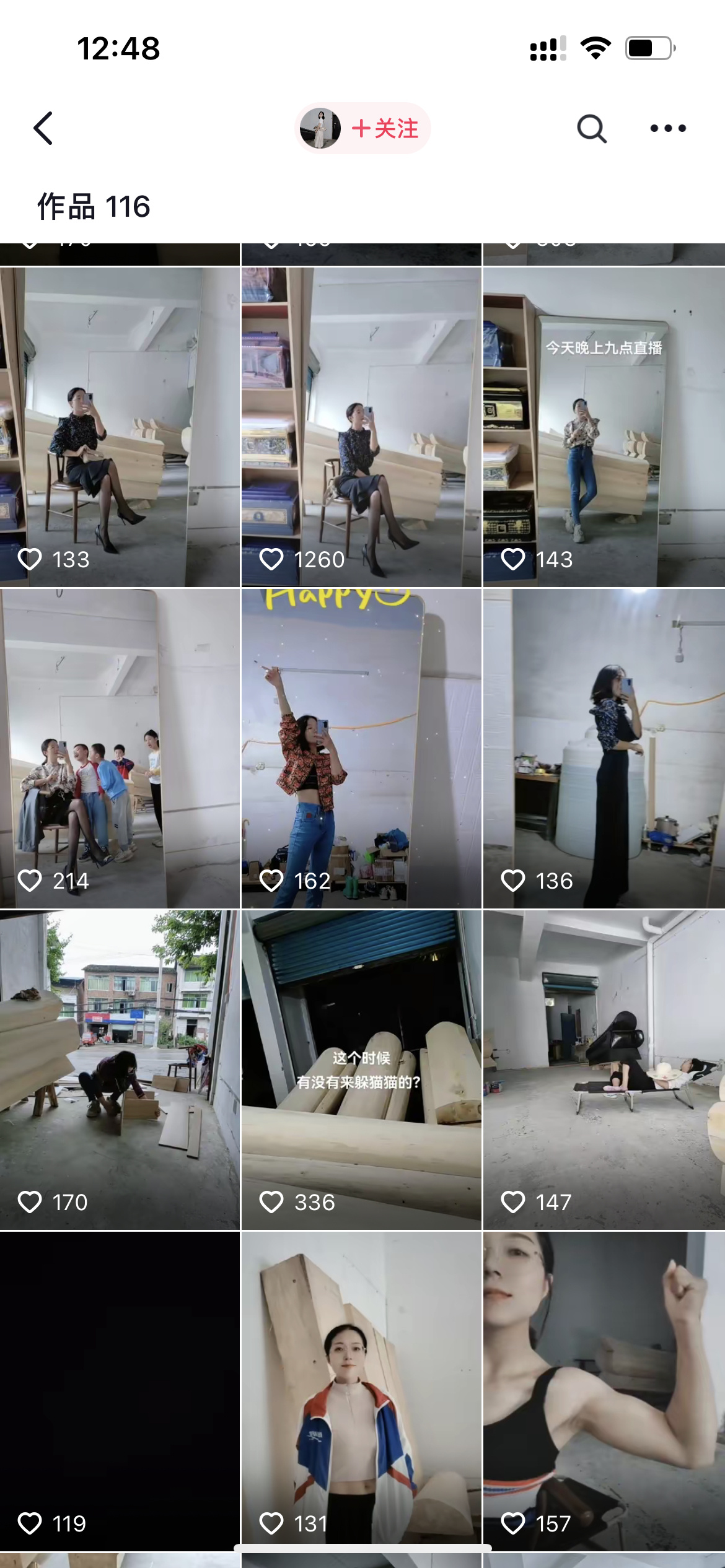Open the video with 214 likes

[120, 748]
